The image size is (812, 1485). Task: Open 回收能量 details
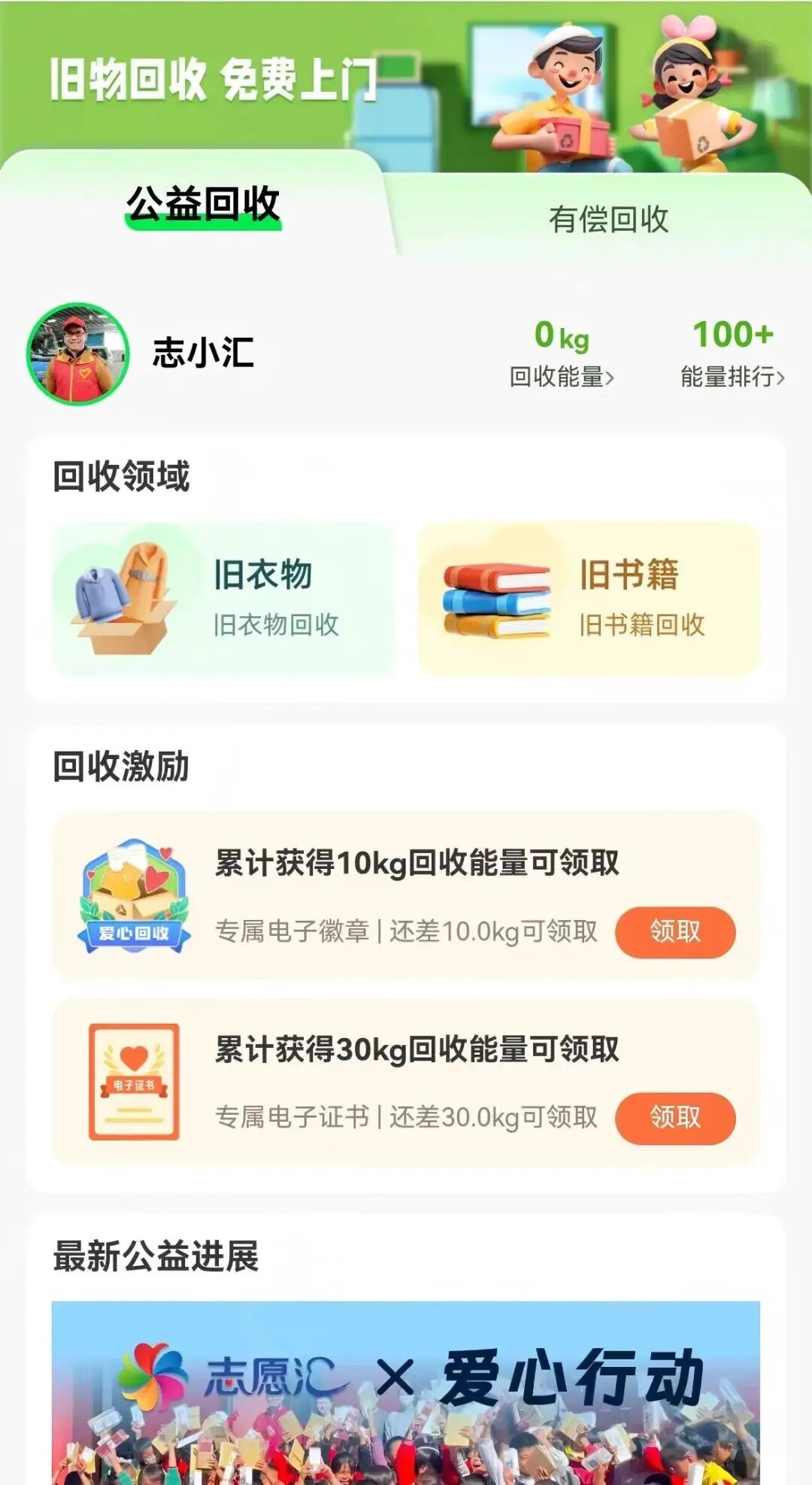coord(562,375)
